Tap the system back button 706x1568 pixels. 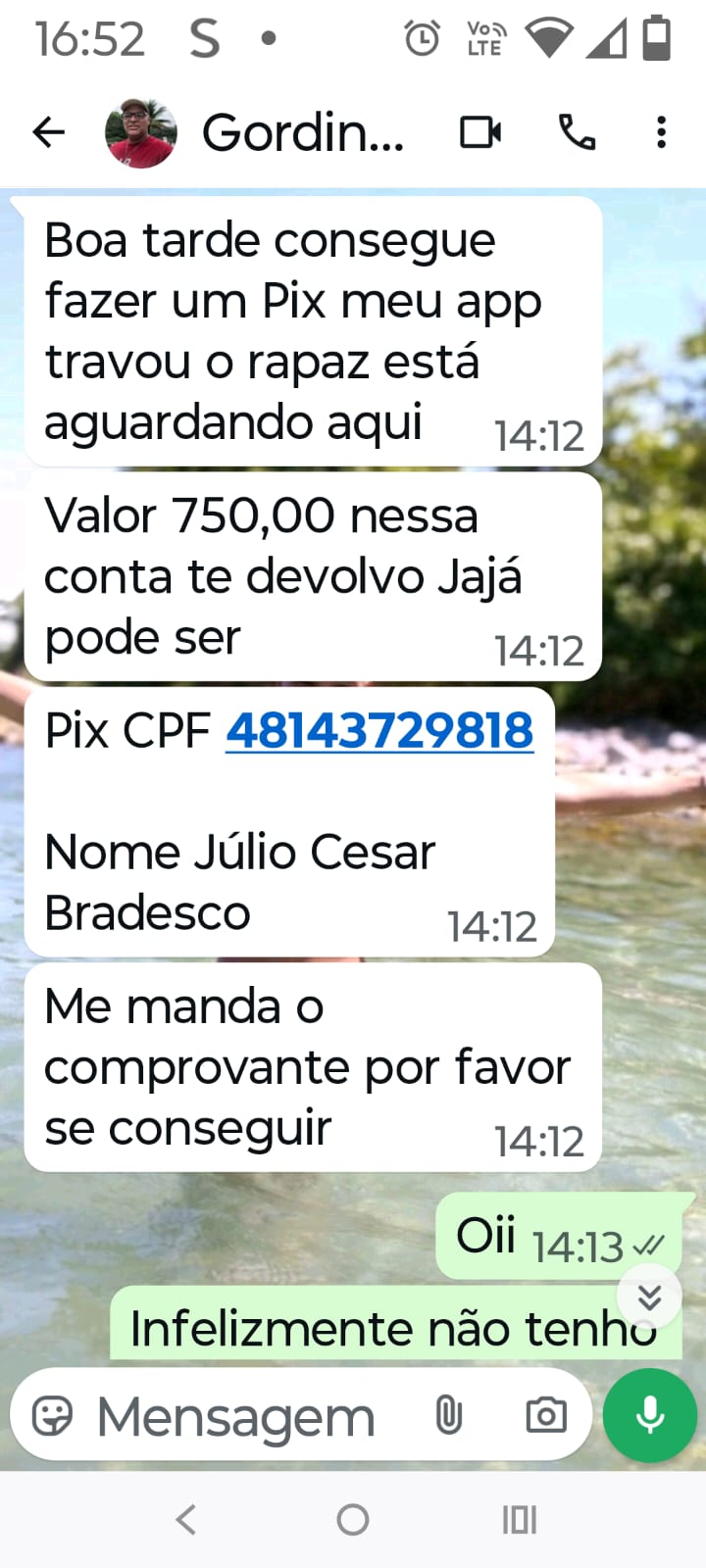[185, 1520]
